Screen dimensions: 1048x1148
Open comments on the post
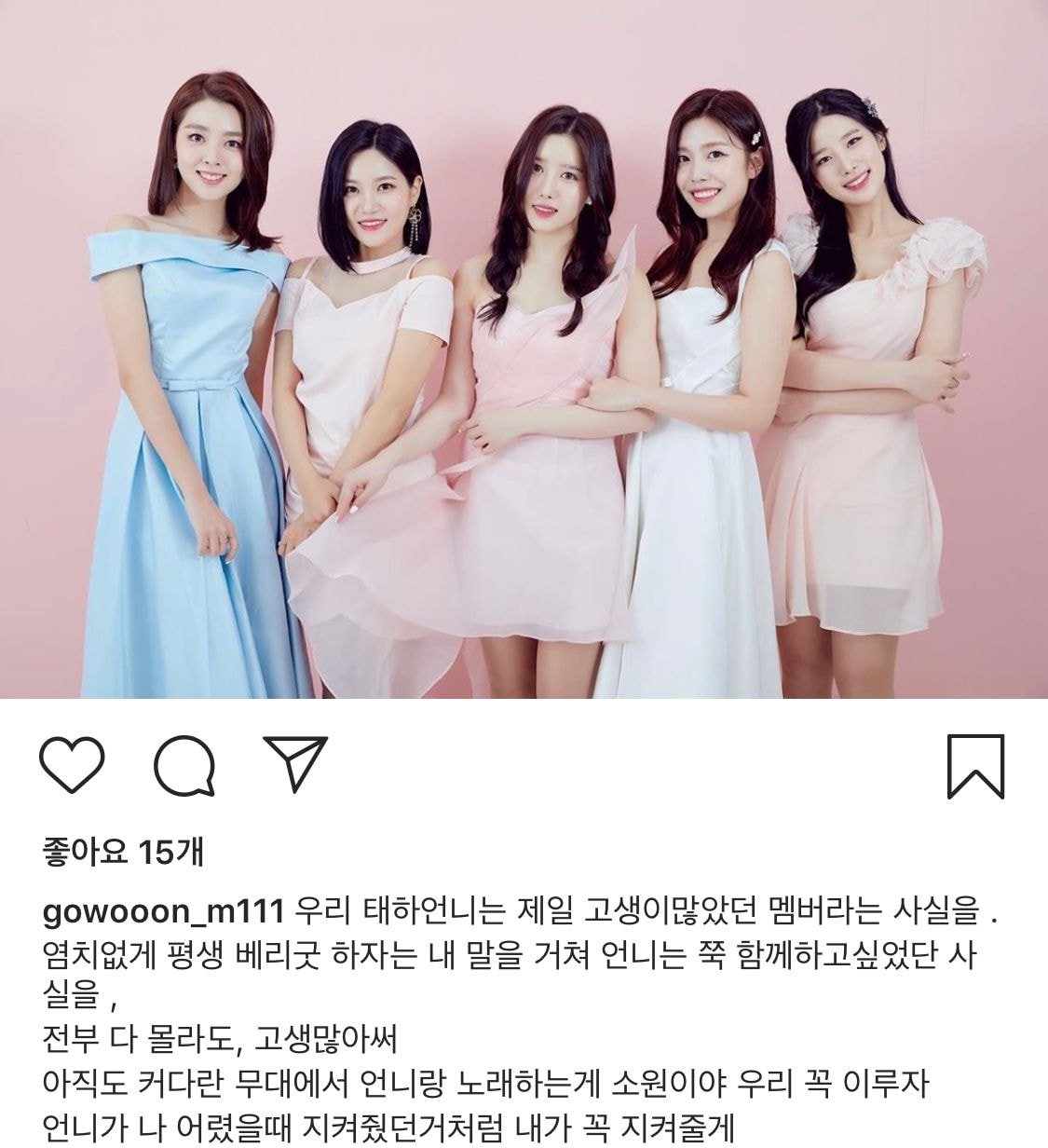point(184,766)
